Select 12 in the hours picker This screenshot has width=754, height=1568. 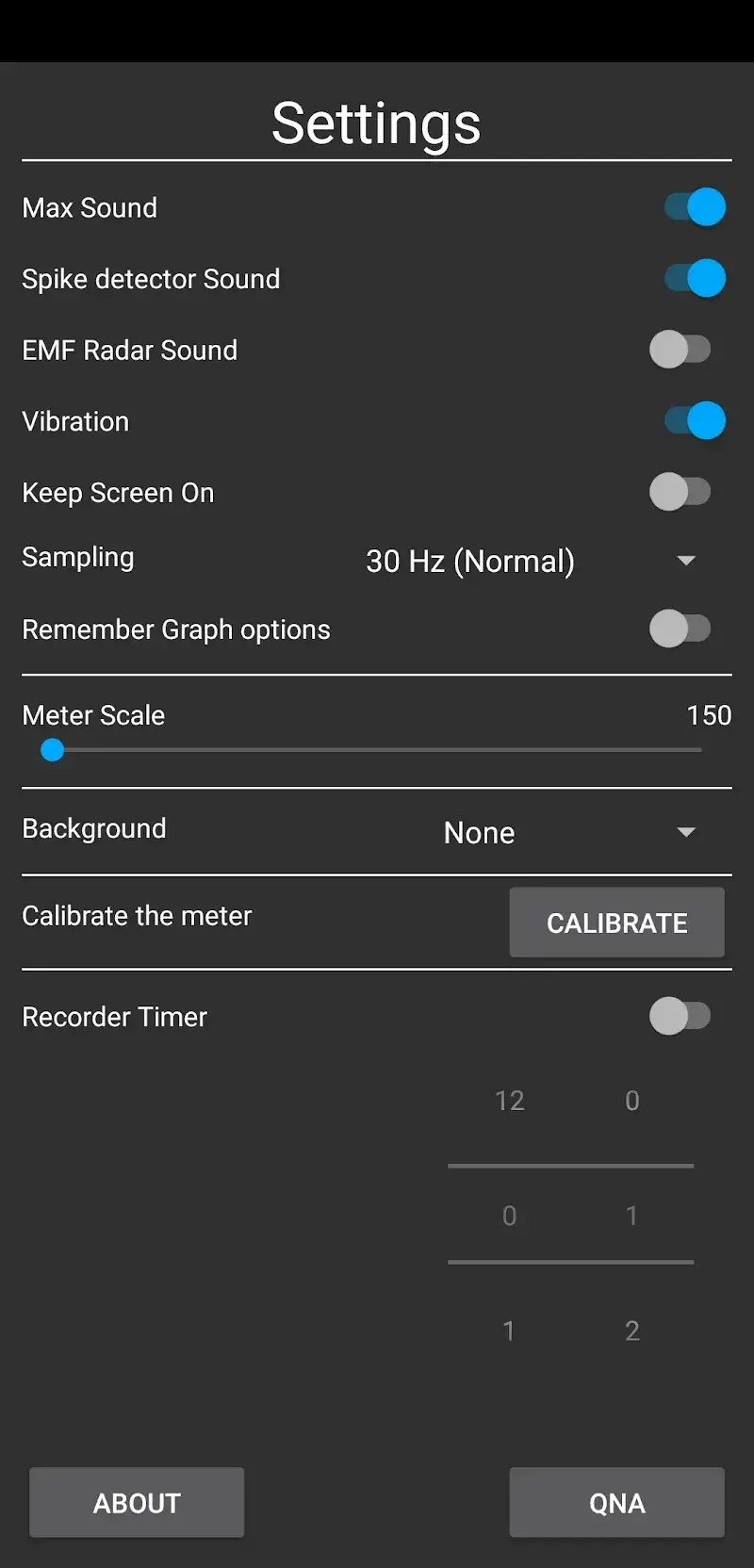(509, 1100)
